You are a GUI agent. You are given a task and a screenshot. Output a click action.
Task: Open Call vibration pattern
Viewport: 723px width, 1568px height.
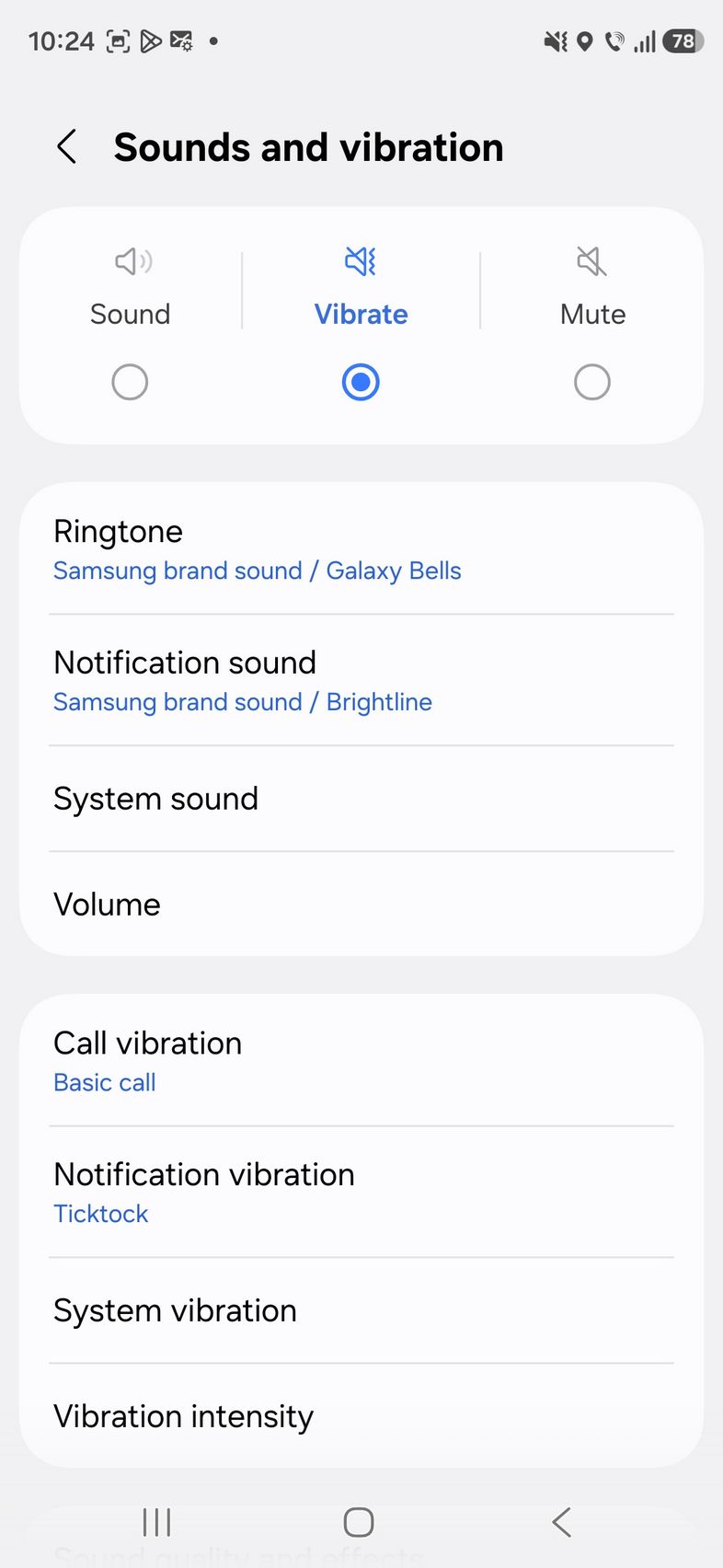[361, 1061]
